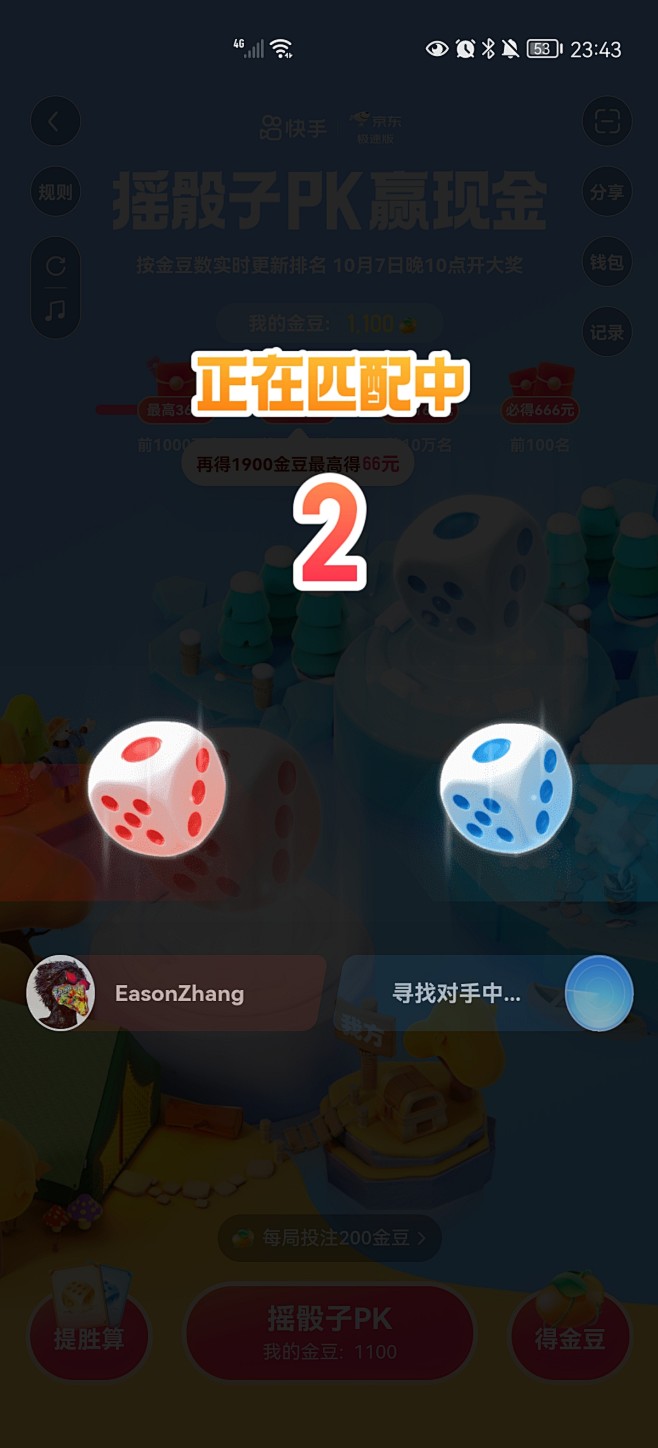
Task: Tap the 分享 share button
Action: click(607, 192)
